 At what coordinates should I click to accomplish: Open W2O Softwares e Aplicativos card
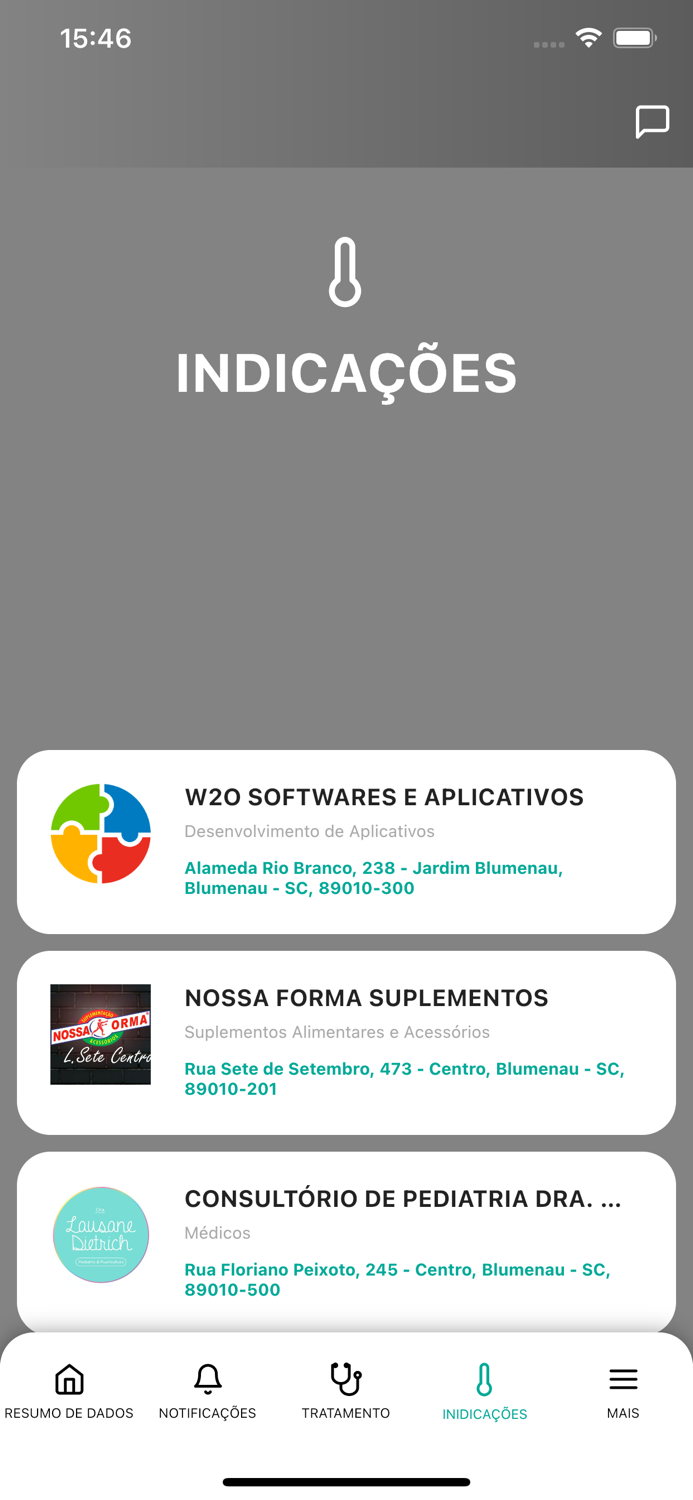(346, 842)
